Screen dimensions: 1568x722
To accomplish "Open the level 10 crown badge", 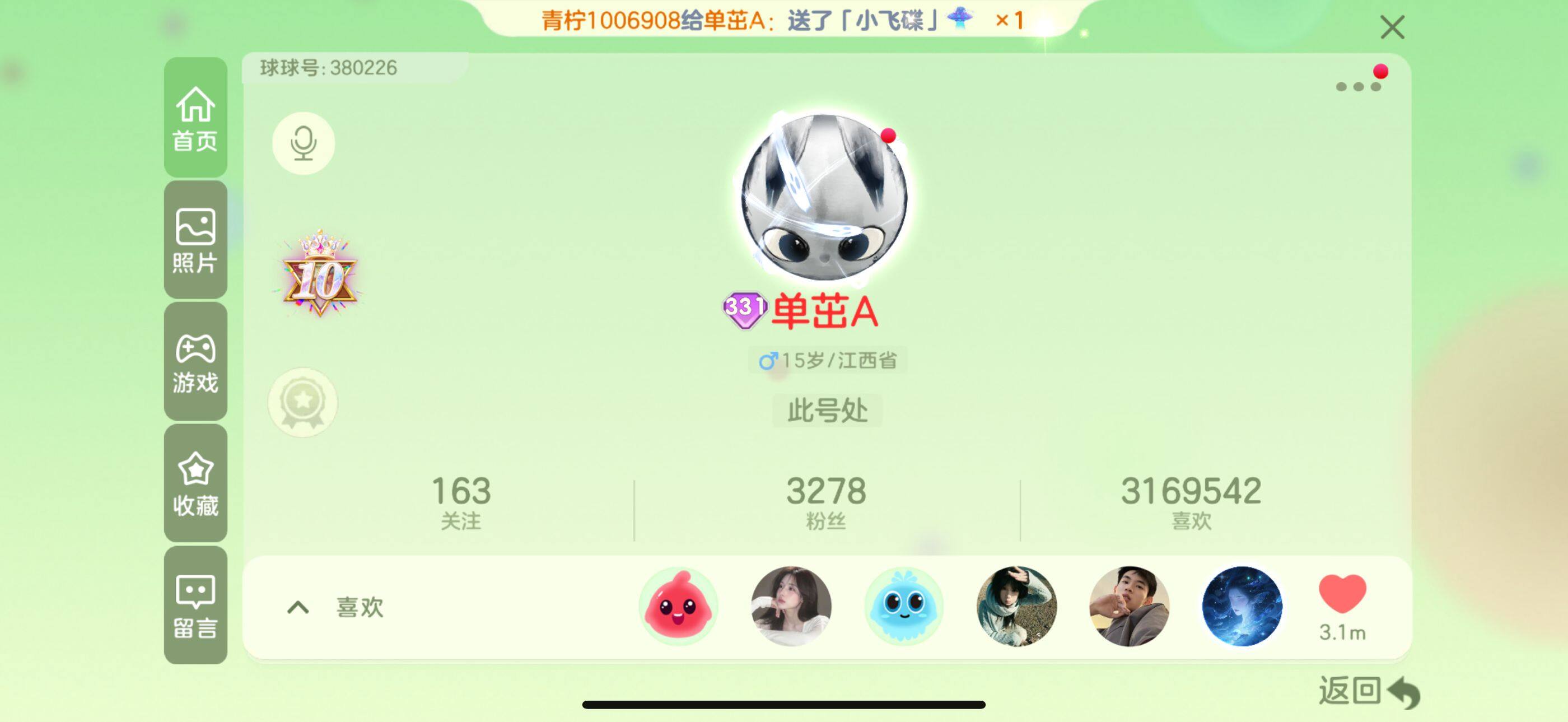I will coord(320,274).
